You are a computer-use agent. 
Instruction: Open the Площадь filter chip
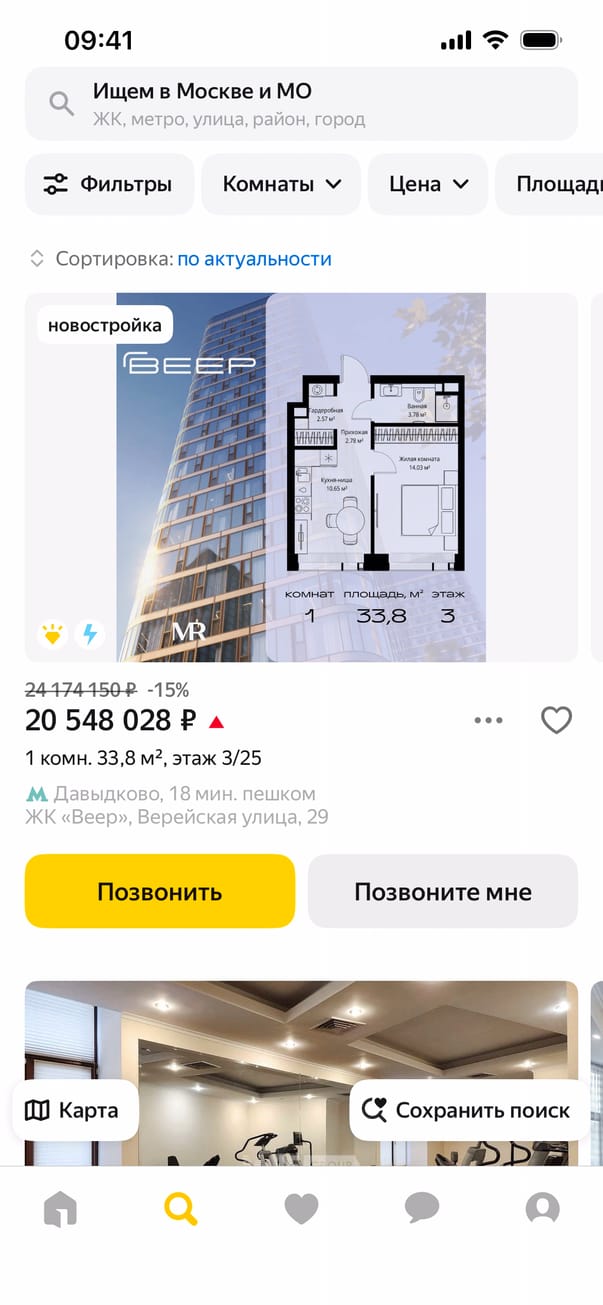[555, 184]
